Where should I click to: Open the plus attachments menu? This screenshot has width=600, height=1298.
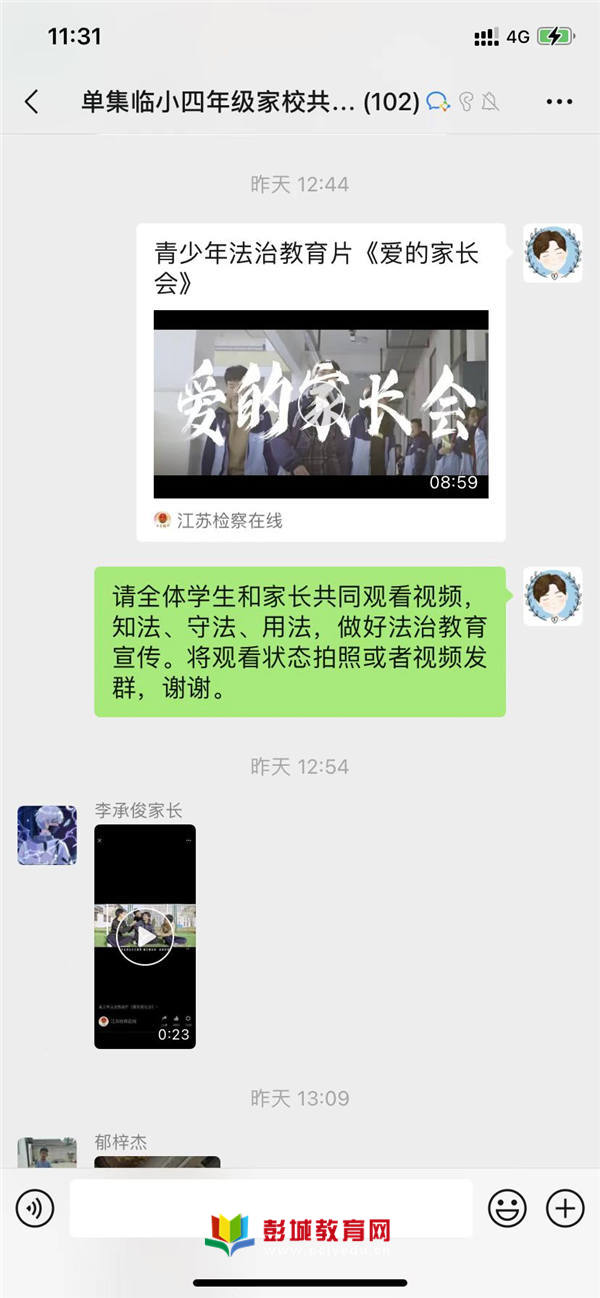point(565,1209)
